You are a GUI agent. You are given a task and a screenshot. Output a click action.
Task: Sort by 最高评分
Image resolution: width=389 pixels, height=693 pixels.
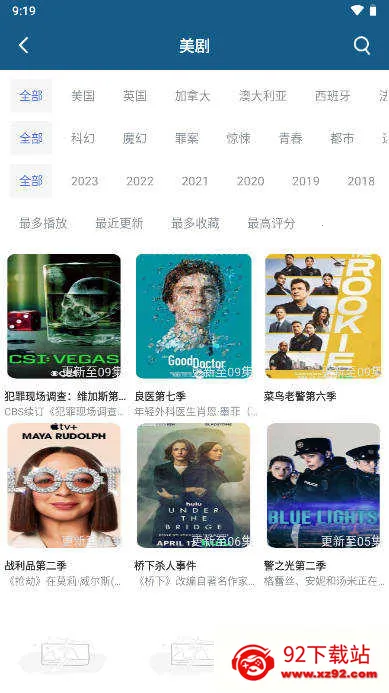point(271,224)
